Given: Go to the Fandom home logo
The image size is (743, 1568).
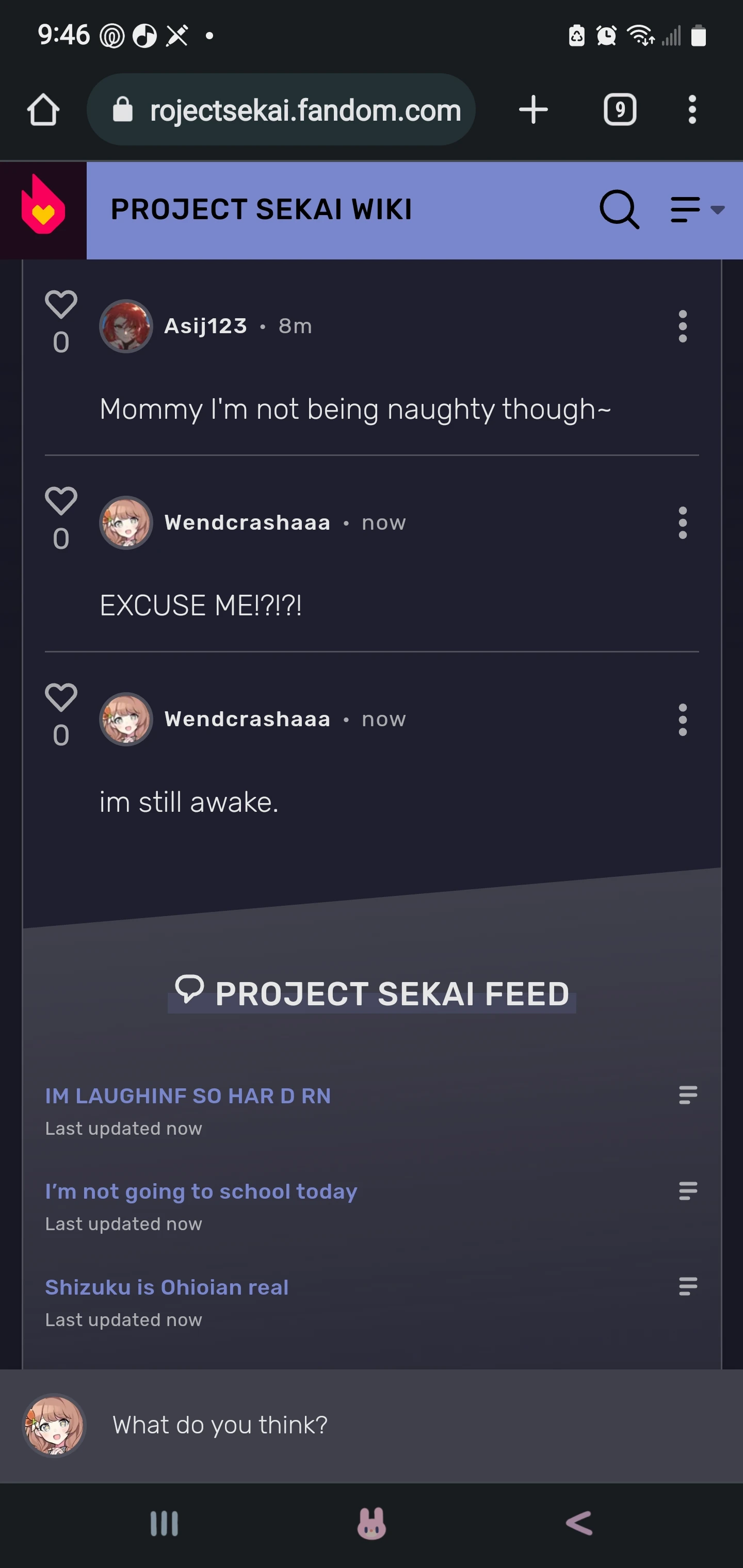Looking at the screenshot, I should click(43, 210).
